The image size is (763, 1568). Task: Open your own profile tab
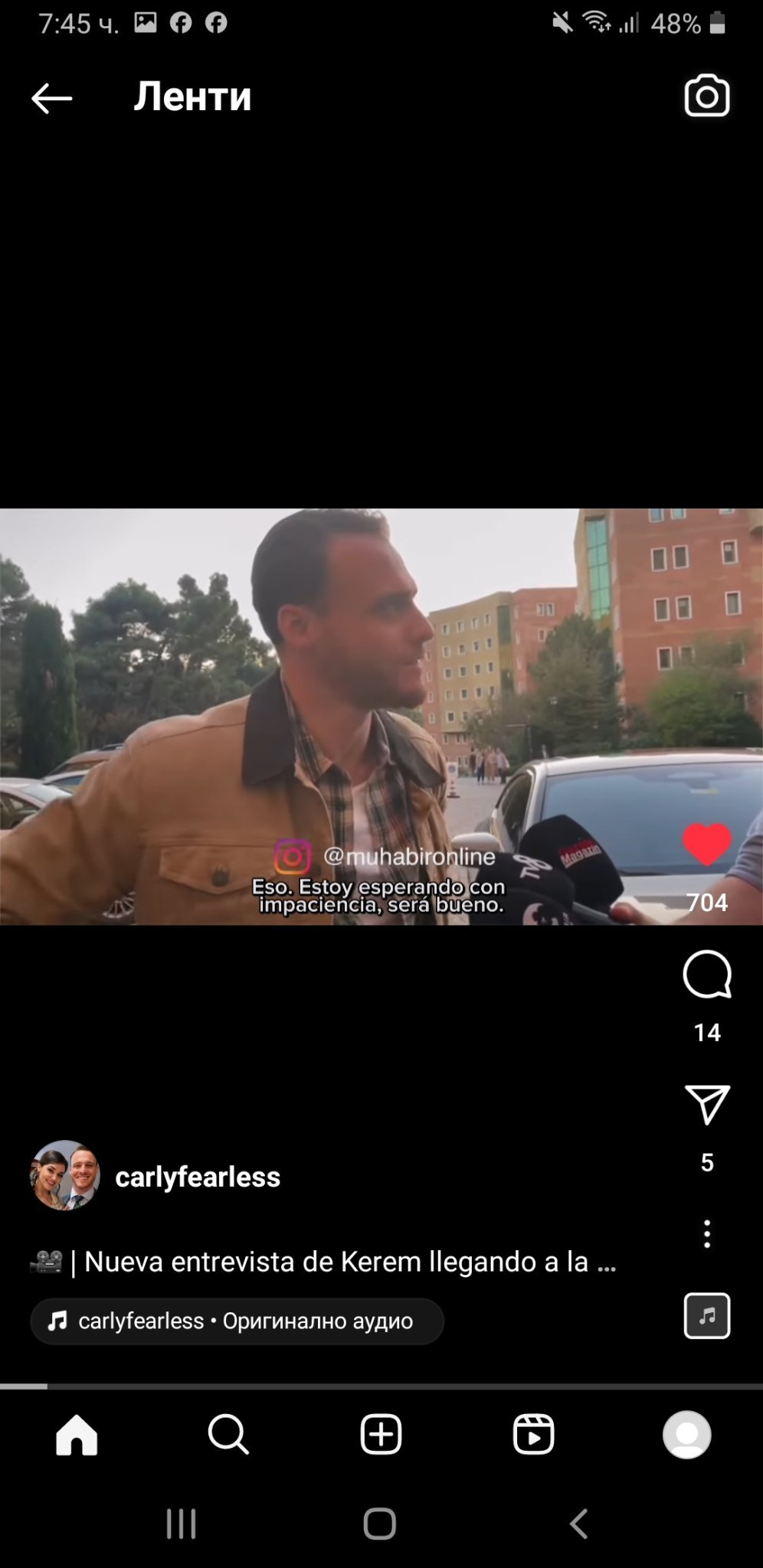coord(686,1434)
